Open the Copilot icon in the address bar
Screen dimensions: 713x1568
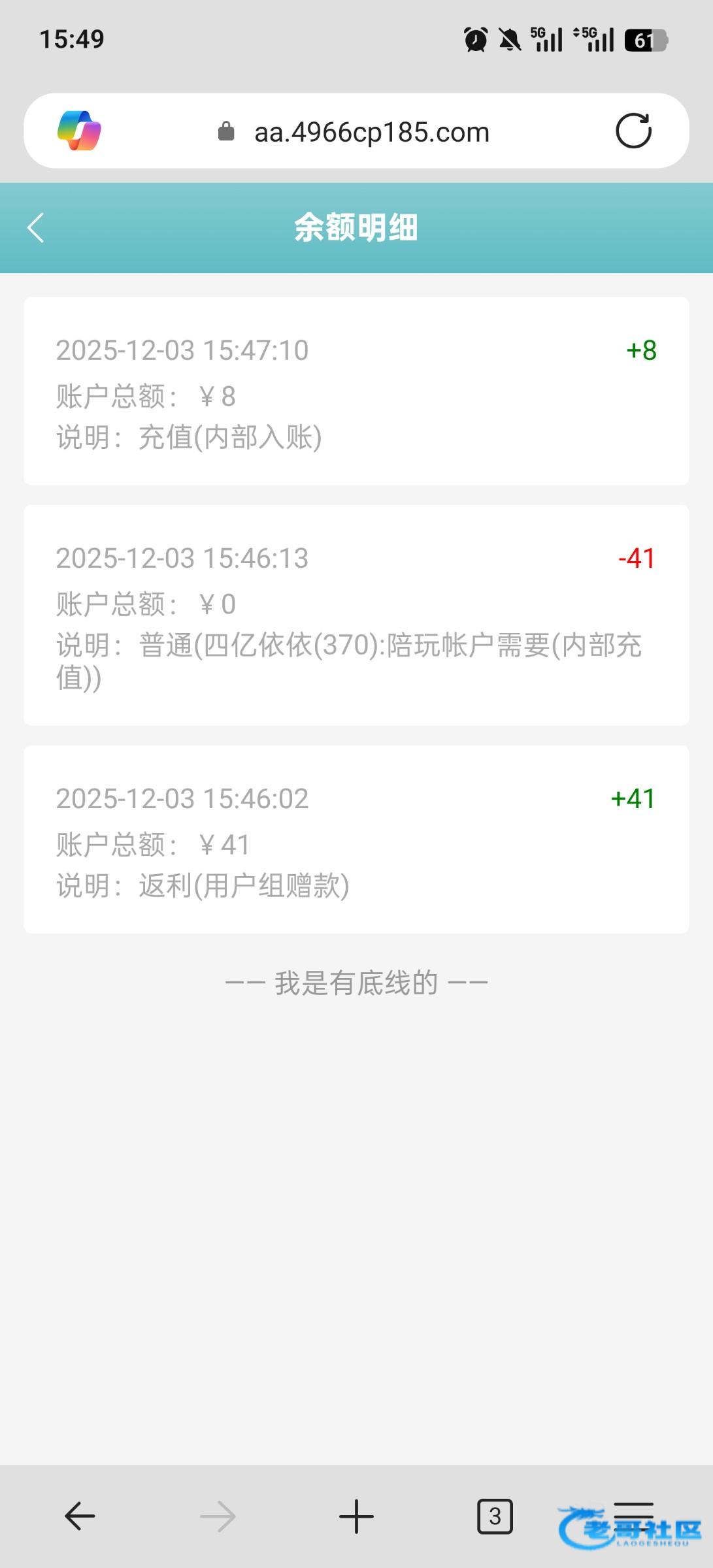(79, 131)
